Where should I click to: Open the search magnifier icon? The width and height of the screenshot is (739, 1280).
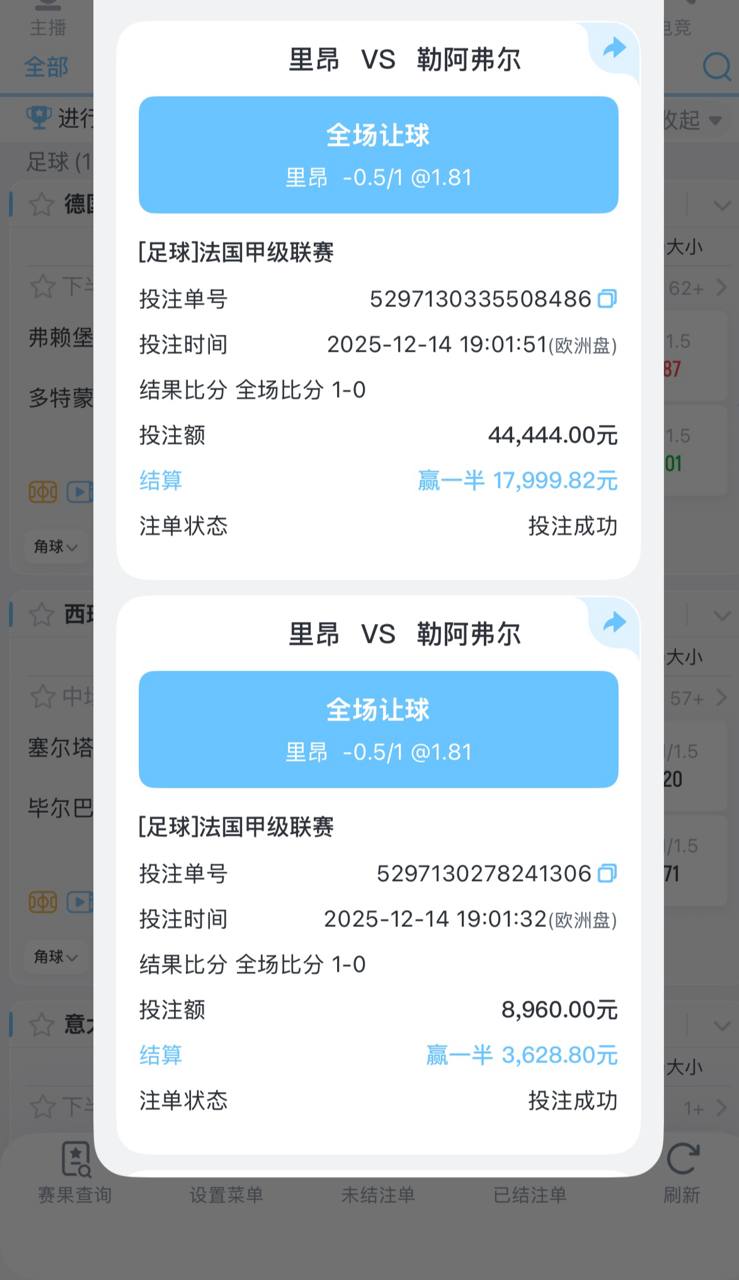(716, 67)
